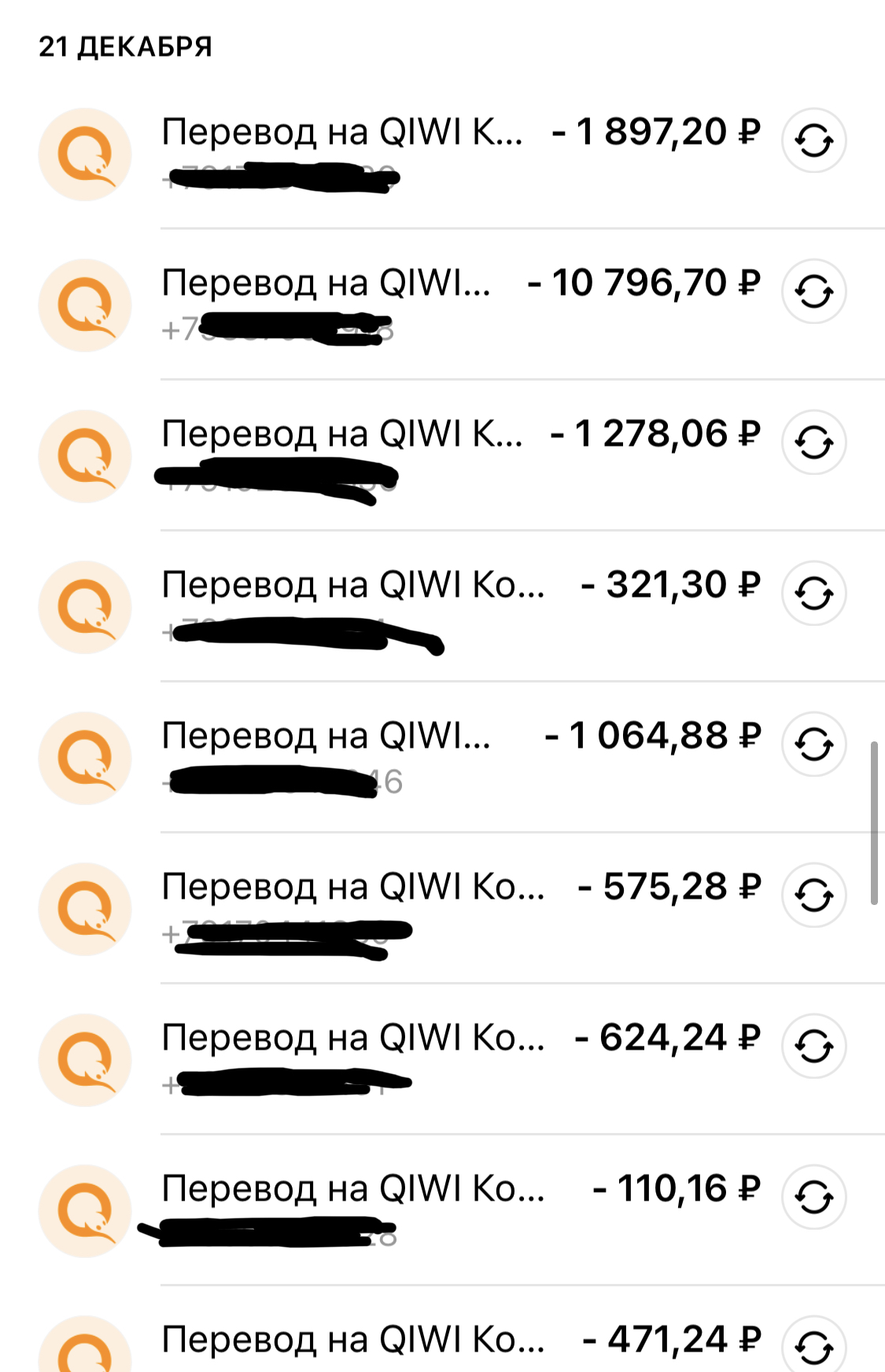Repeat the 110,16 ₽ QIWI transfer
The width and height of the screenshot is (885, 1372).
813,1197
